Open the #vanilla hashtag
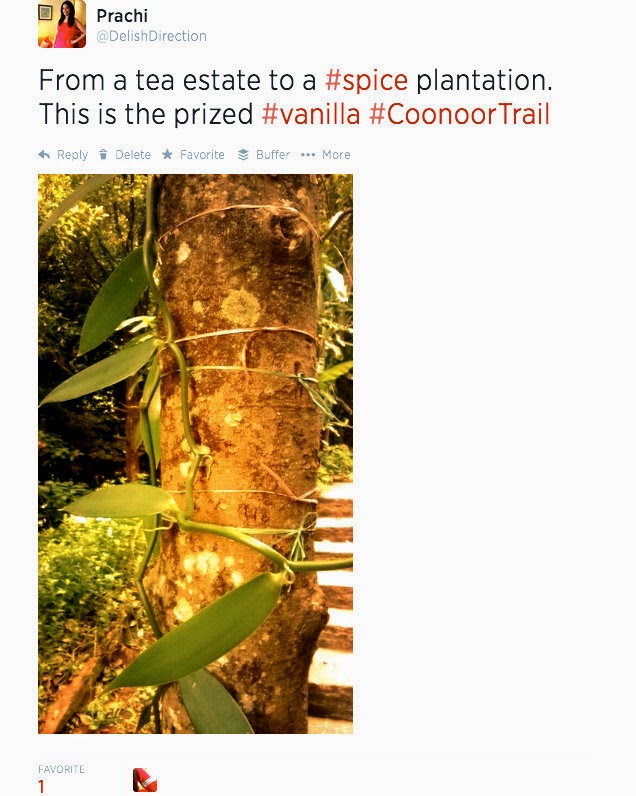This screenshot has height=796, width=636. tap(310, 114)
